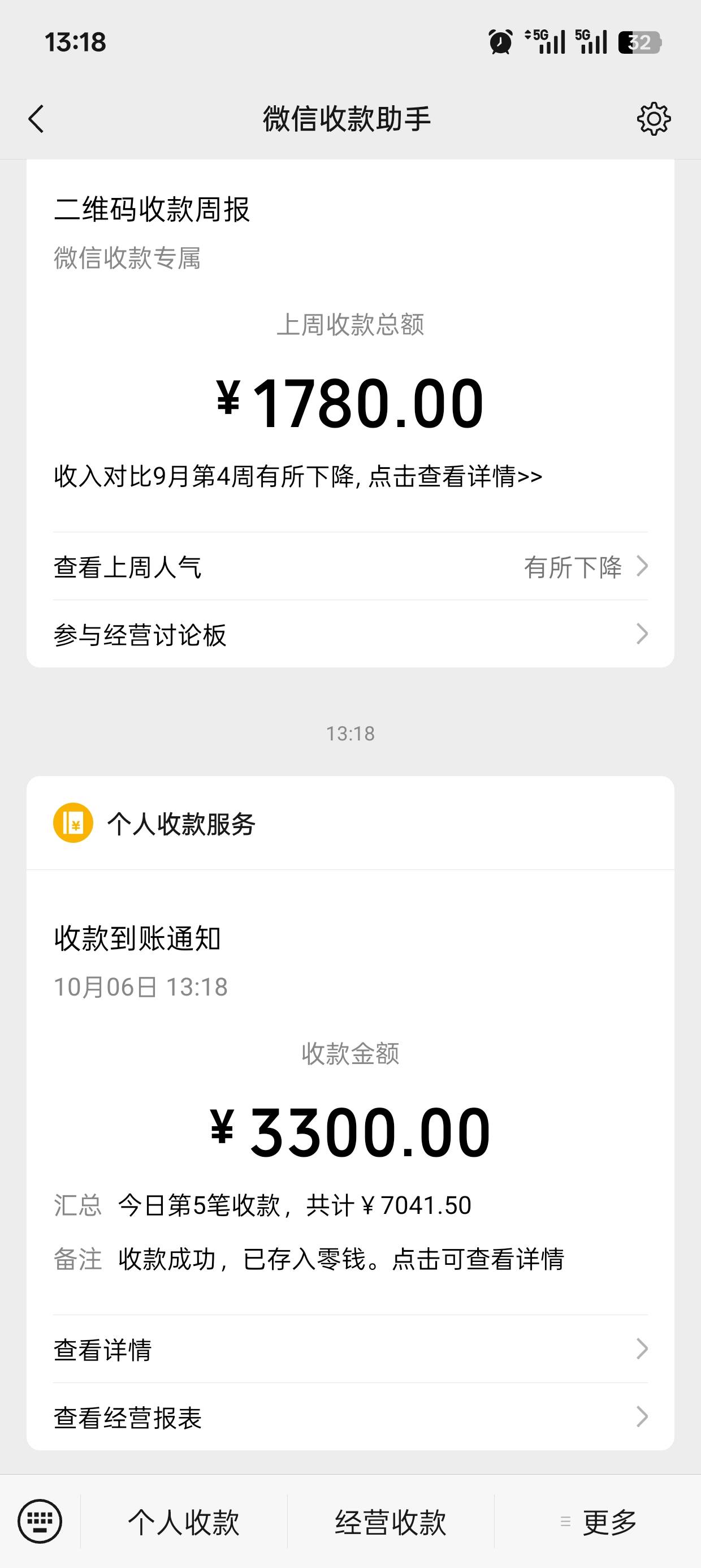
Task: Open the 个人收款 bottom menu
Action: click(x=184, y=1521)
